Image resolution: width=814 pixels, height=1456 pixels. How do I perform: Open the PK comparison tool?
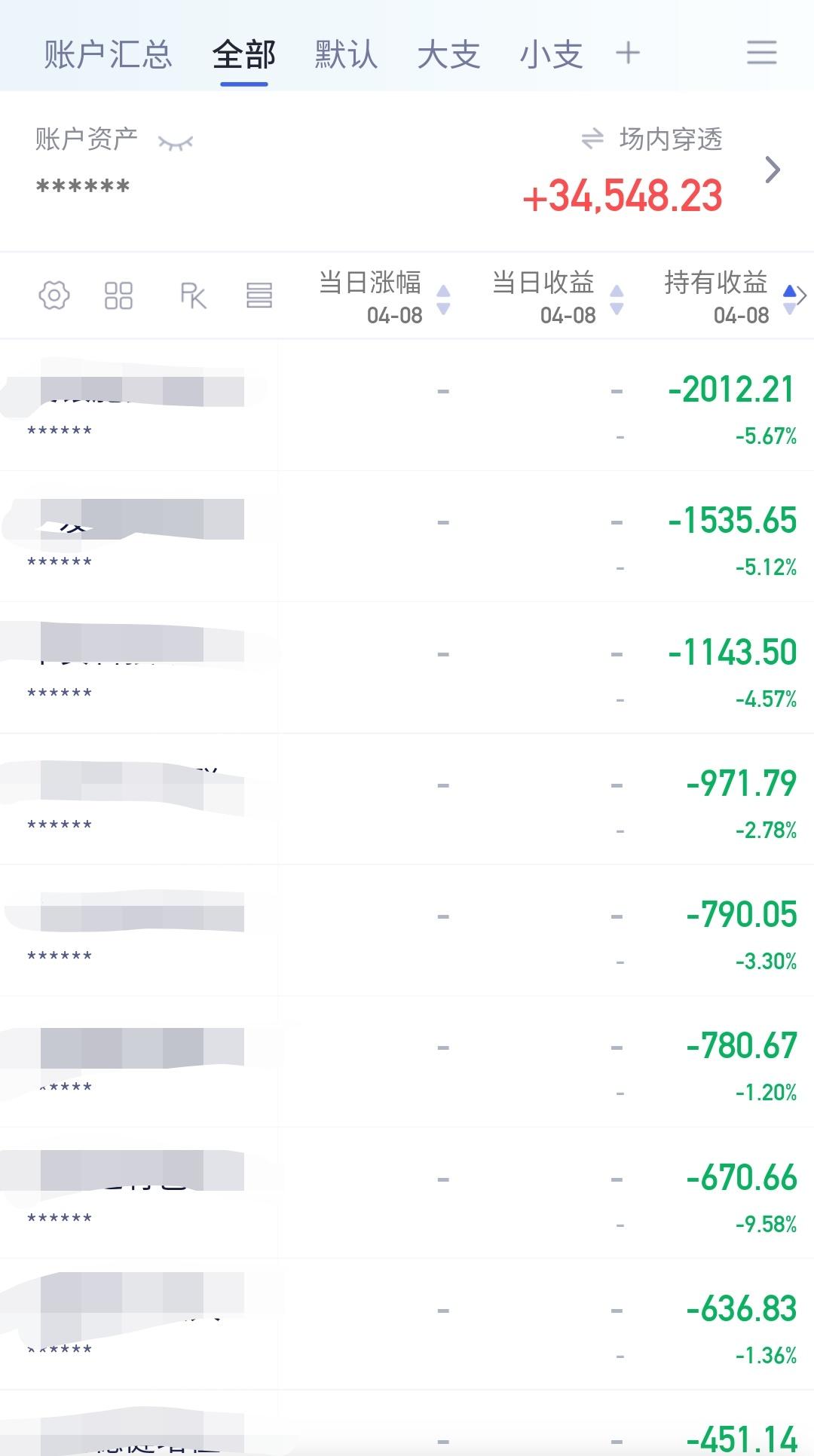[x=193, y=295]
